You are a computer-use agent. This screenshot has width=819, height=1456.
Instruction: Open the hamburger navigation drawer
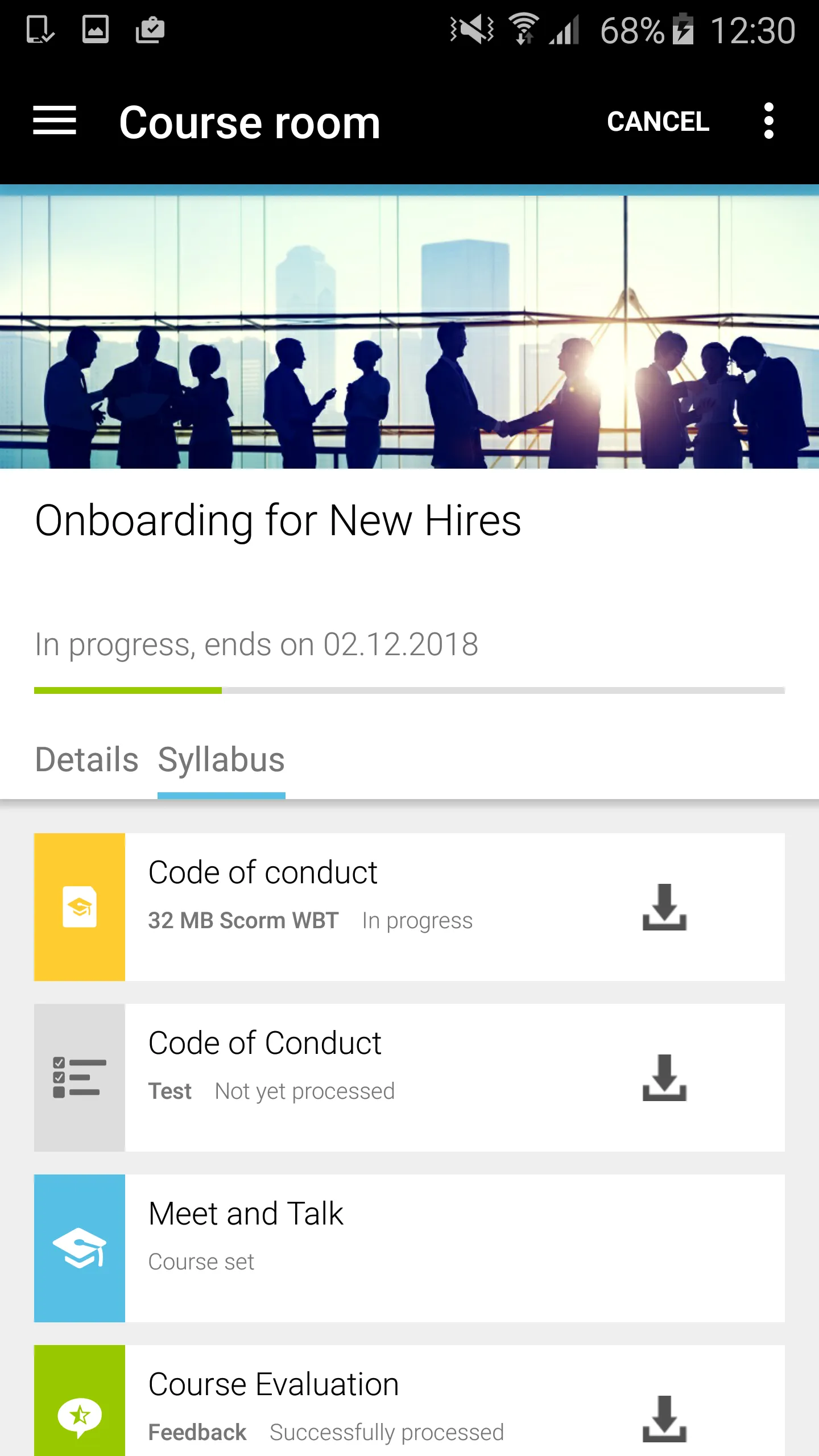tap(55, 121)
